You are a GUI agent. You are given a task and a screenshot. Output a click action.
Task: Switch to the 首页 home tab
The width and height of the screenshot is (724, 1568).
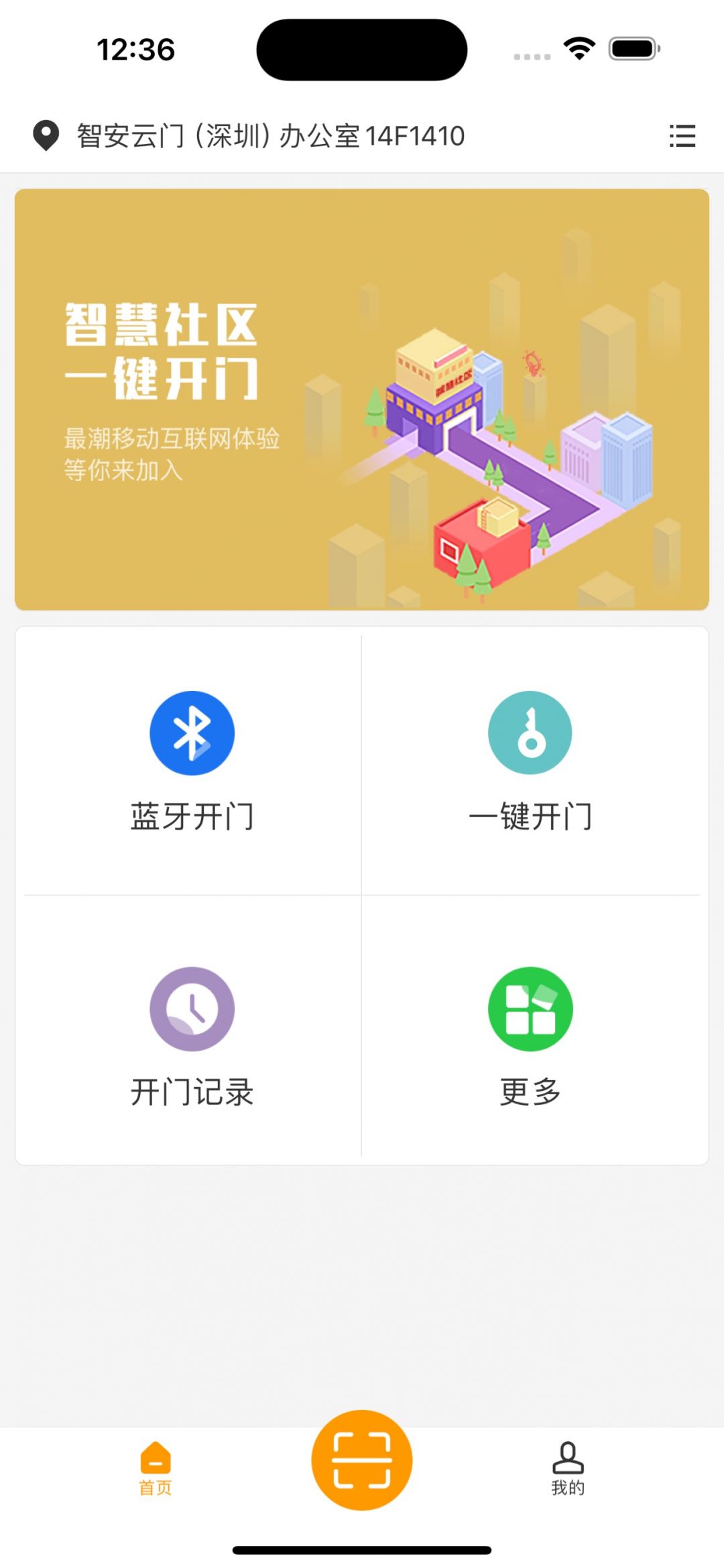[156, 1469]
